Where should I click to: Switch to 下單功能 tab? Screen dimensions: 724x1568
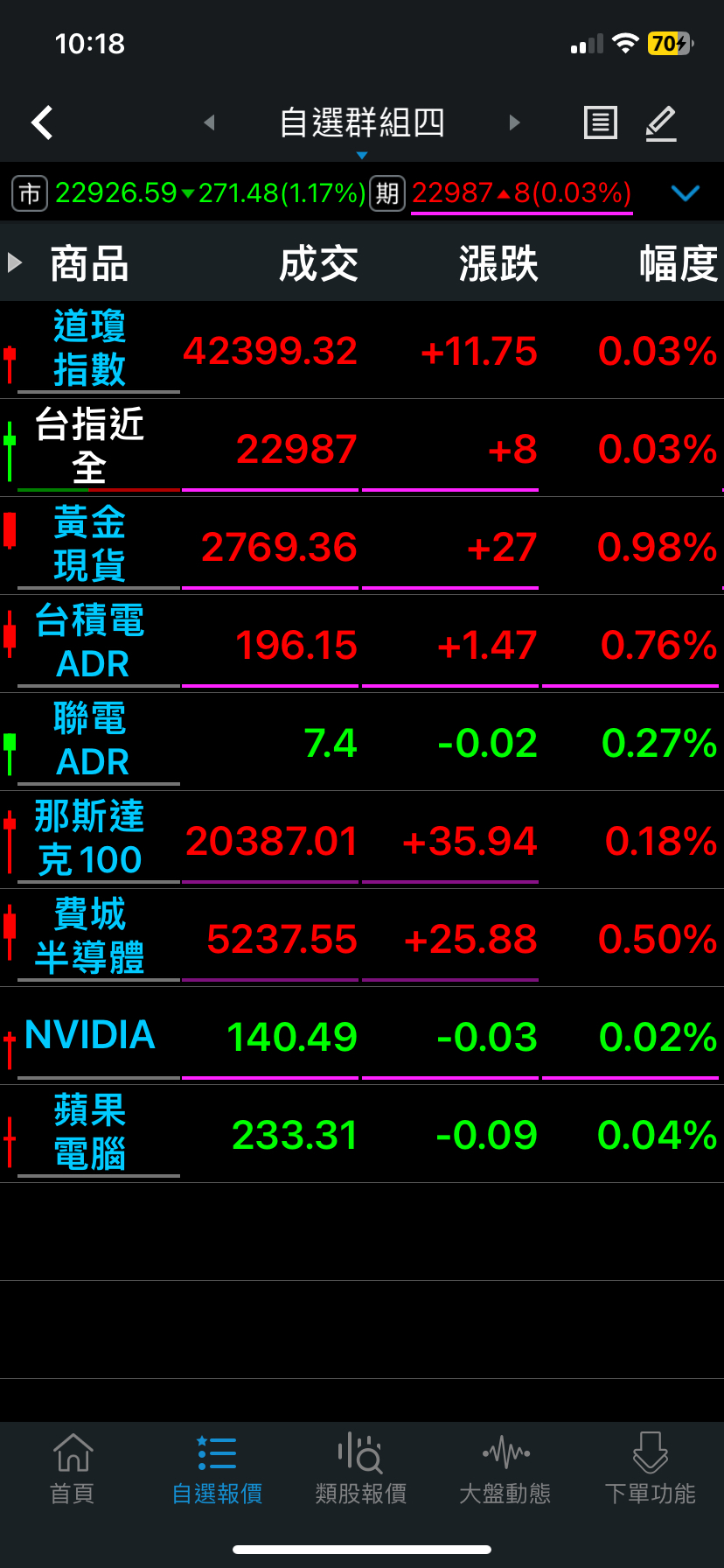point(650,1468)
